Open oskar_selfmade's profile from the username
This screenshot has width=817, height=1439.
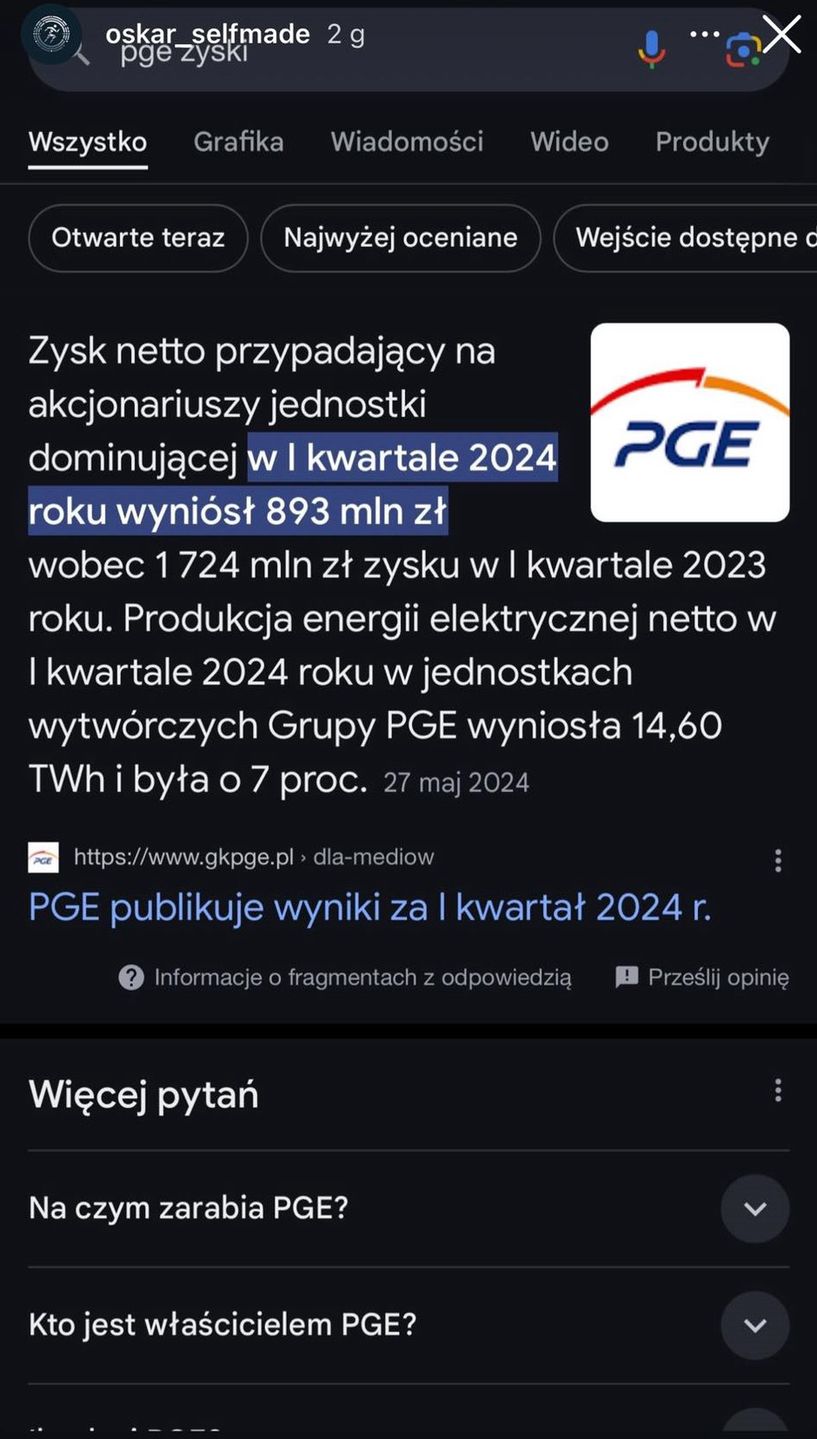(x=208, y=34)
